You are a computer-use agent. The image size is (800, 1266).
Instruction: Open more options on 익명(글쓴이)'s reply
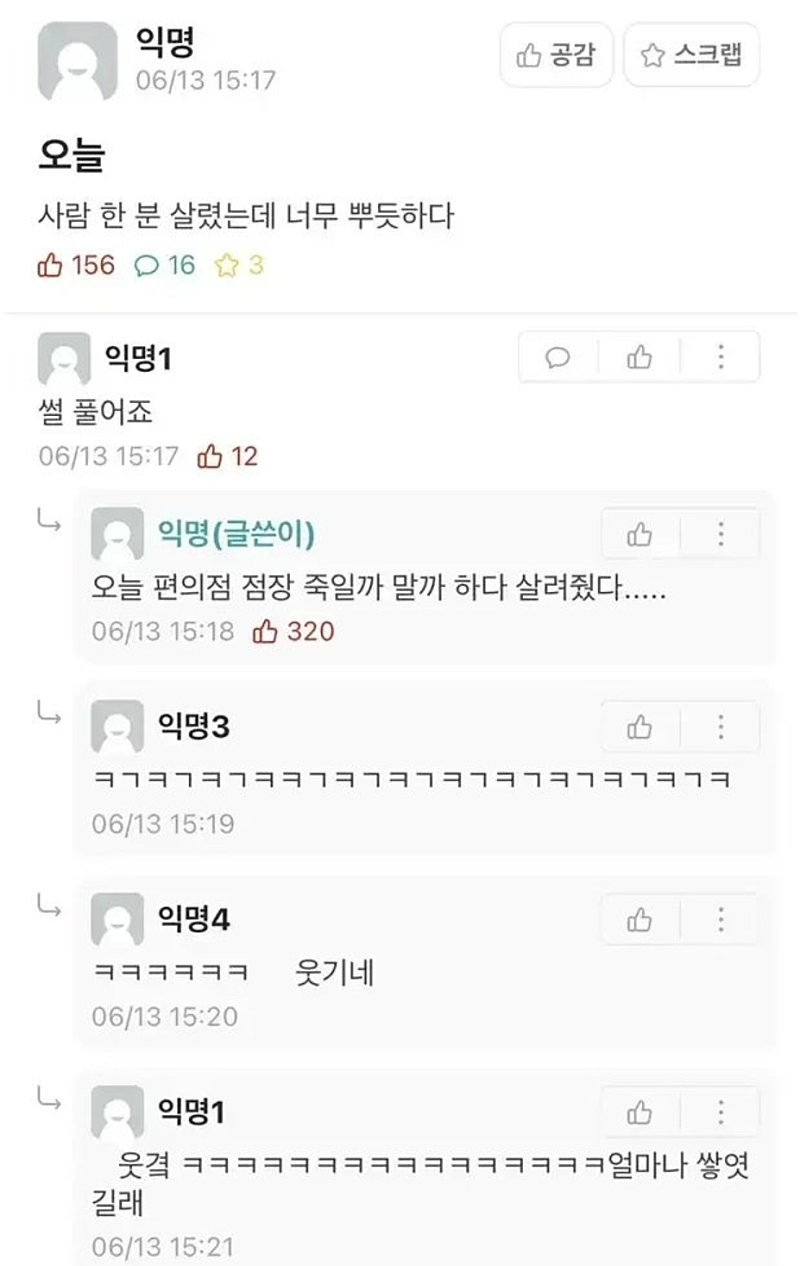tap(721, 534)
